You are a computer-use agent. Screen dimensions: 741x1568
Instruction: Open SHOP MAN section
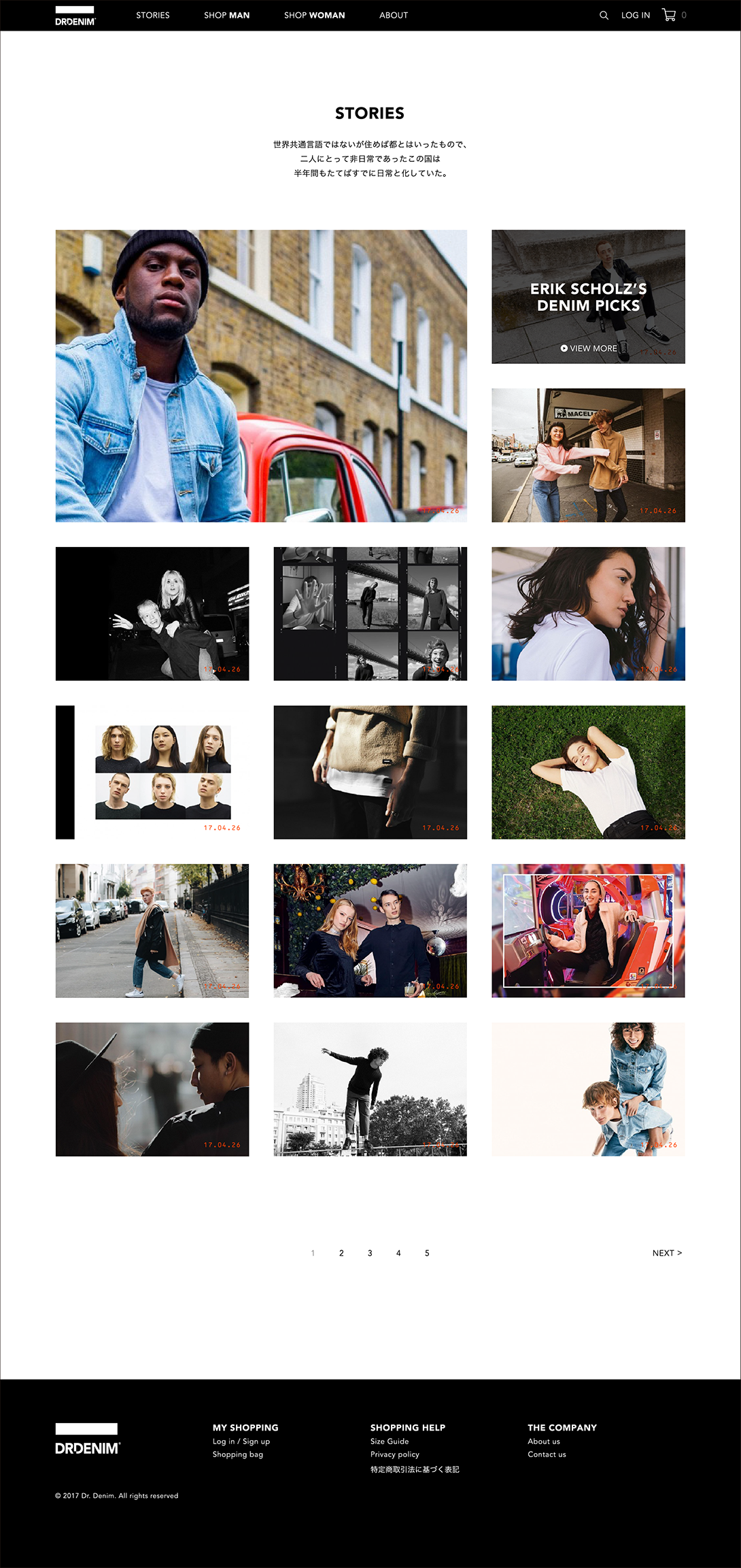(x=226, y=15)
